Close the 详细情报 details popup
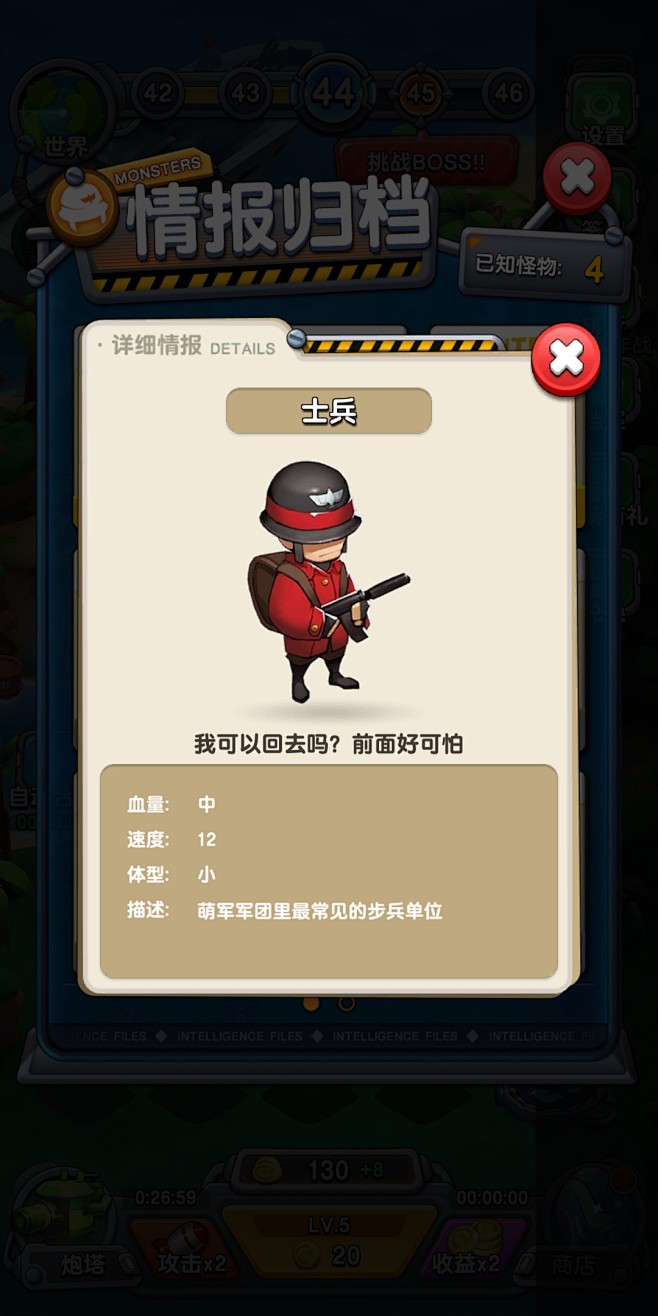 [x=566, y=359]
